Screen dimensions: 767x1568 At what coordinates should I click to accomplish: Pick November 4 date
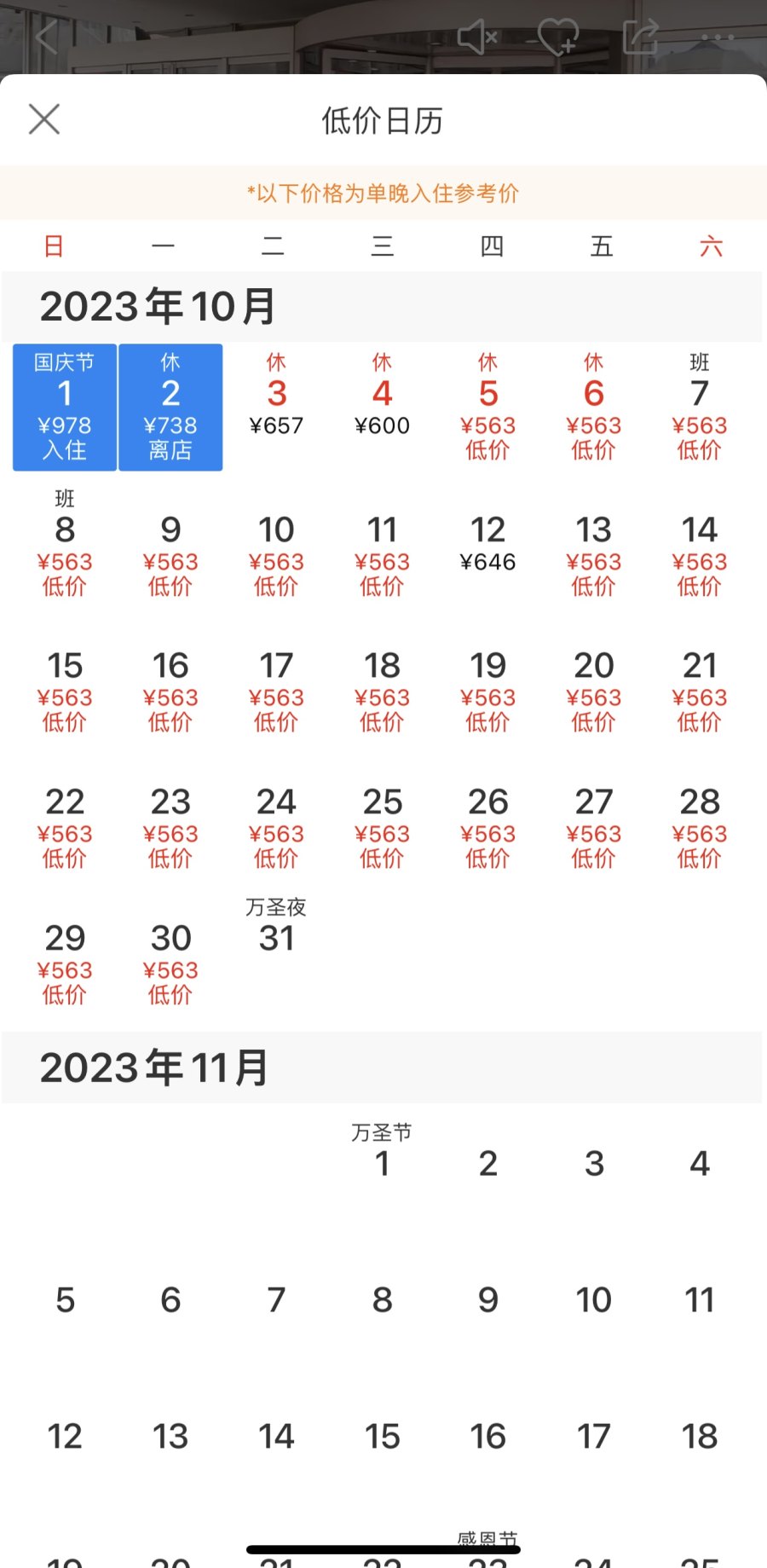699,1163
